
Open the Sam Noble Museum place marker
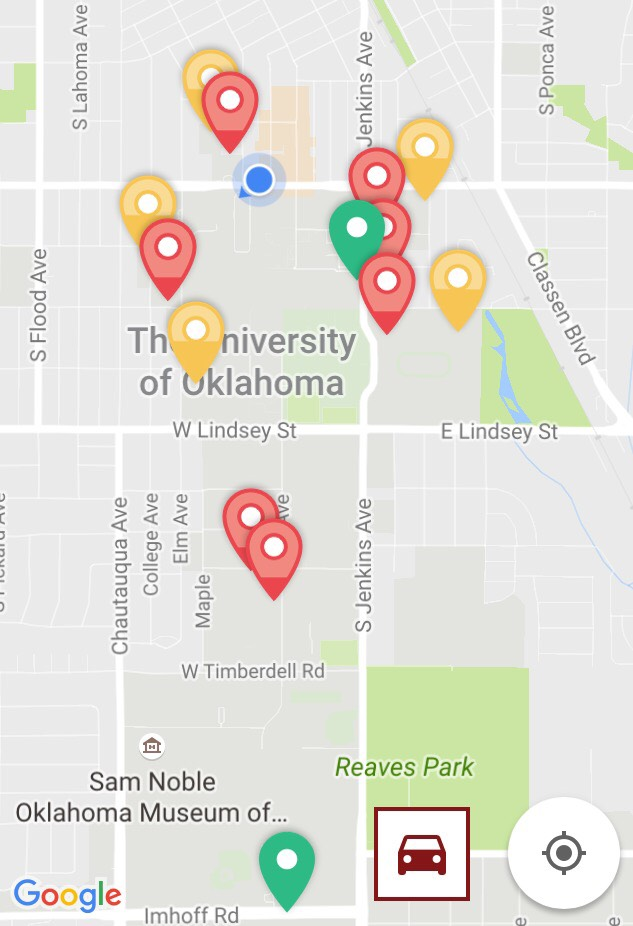click(152, 745)
